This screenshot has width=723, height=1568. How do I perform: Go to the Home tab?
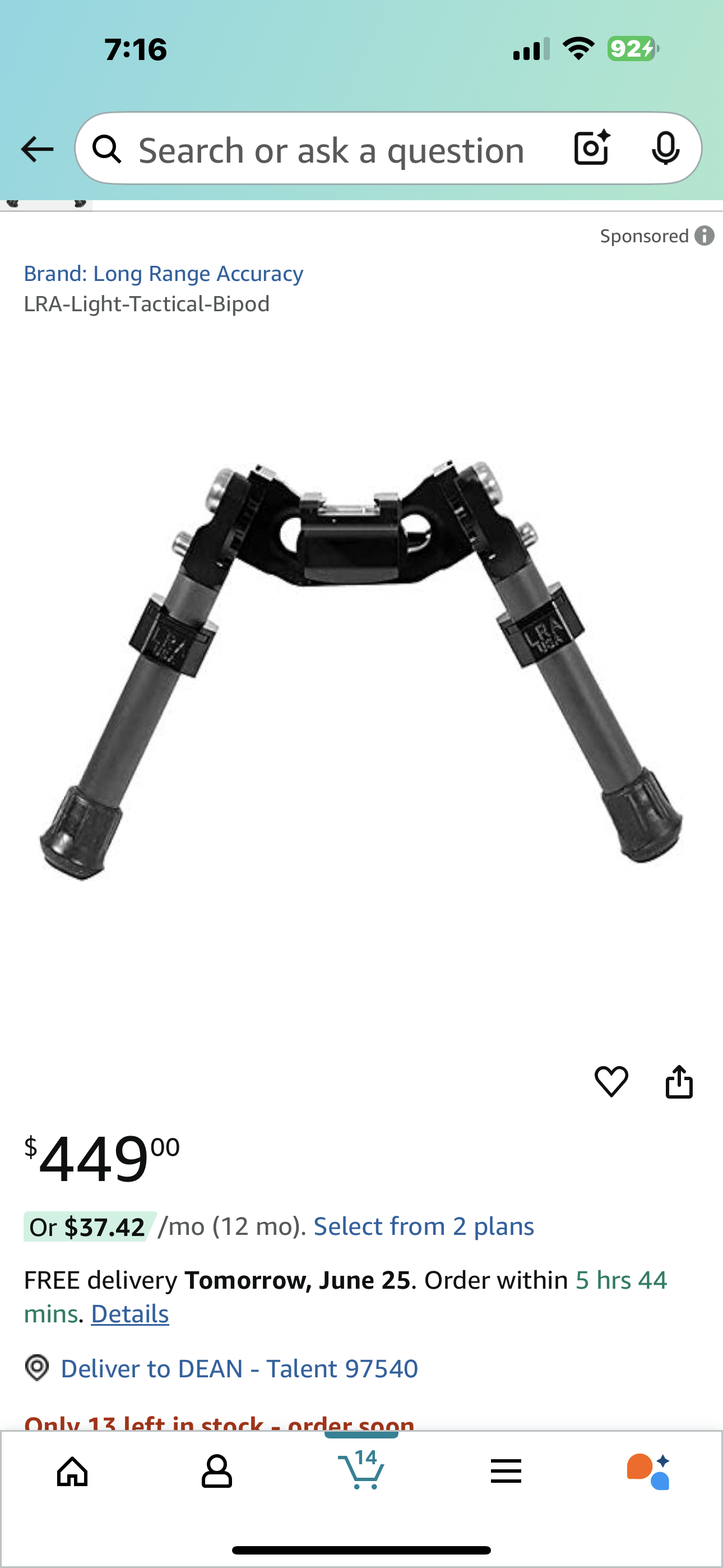point(72,1472)
